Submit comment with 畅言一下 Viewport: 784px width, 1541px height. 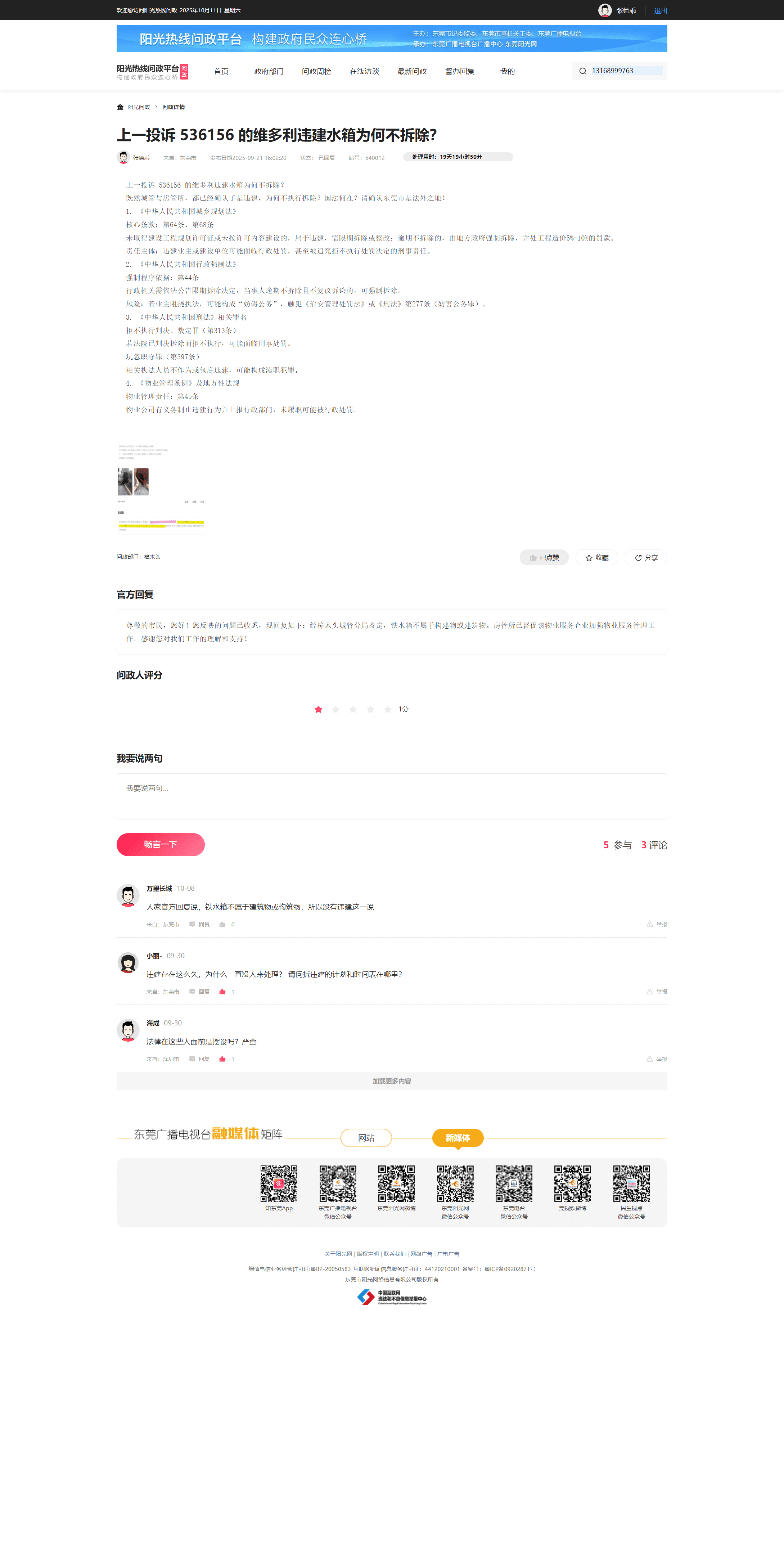160,844
